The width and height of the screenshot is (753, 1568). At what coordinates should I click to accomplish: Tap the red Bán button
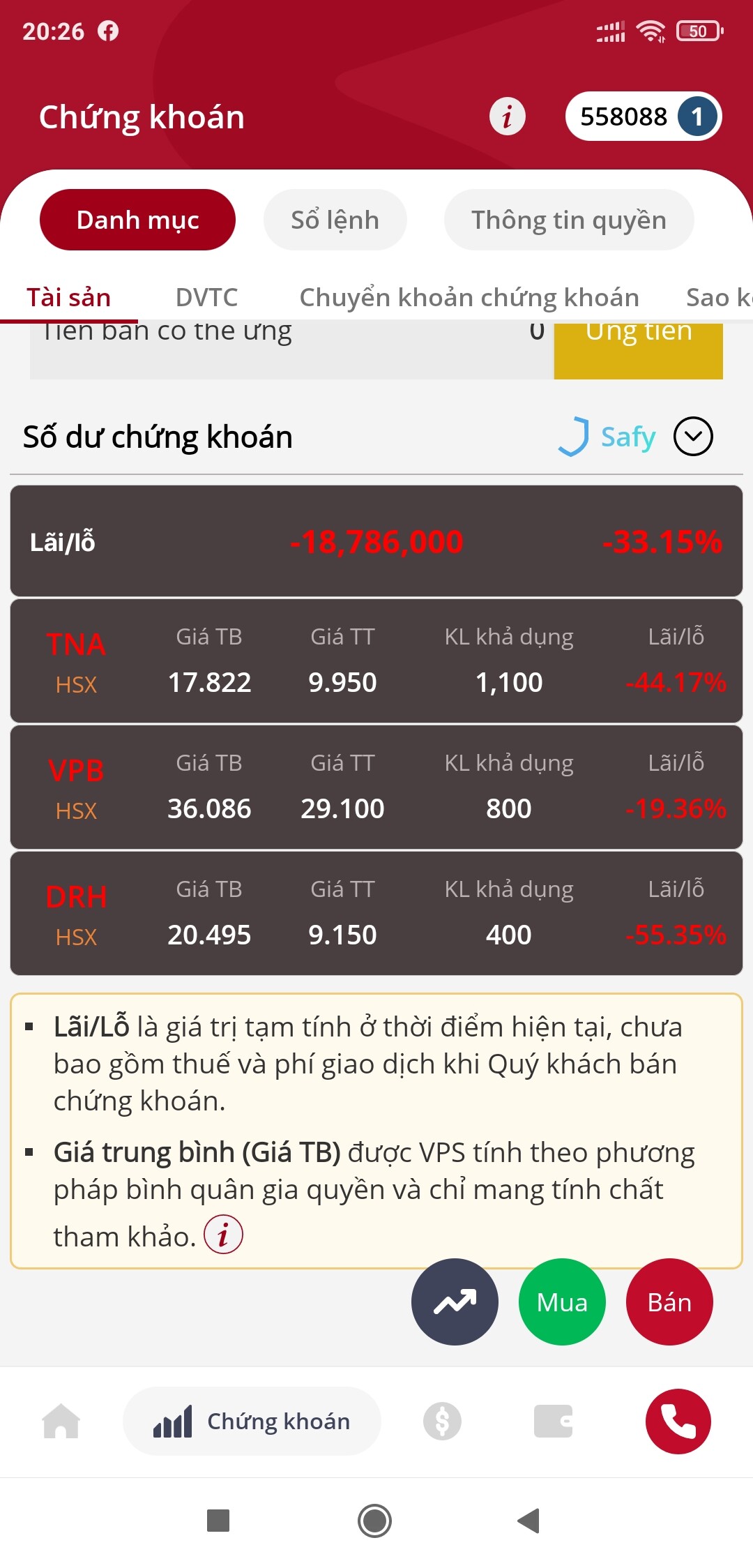point(669,1302)
